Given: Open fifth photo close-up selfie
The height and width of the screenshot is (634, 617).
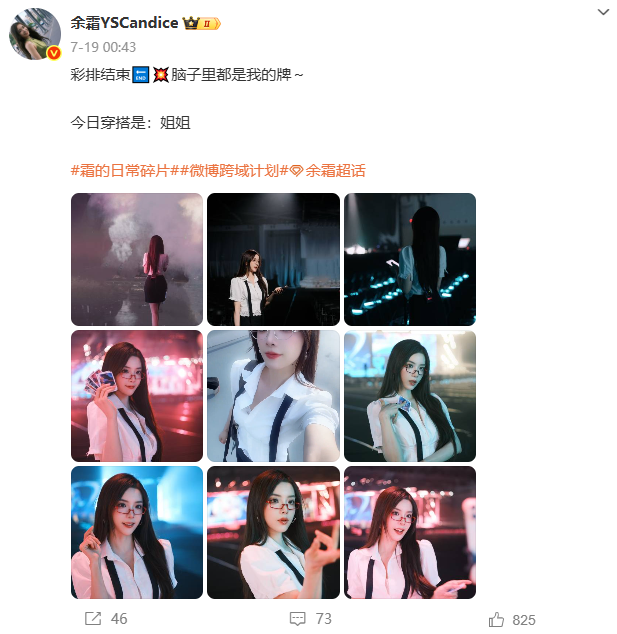Looking at the screenshot, I should [x=273, y=396].
